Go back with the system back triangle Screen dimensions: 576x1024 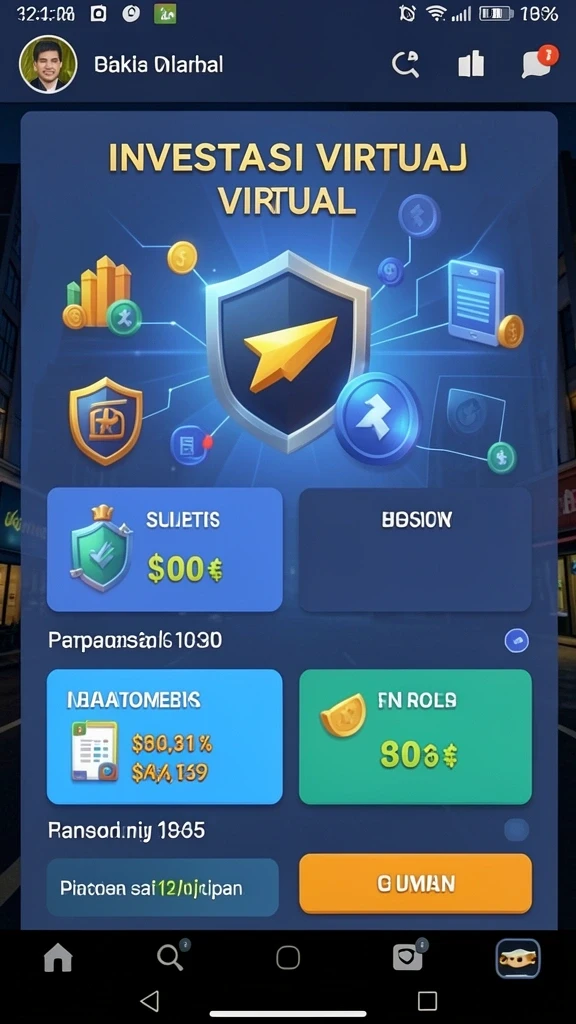point(150,1000)
